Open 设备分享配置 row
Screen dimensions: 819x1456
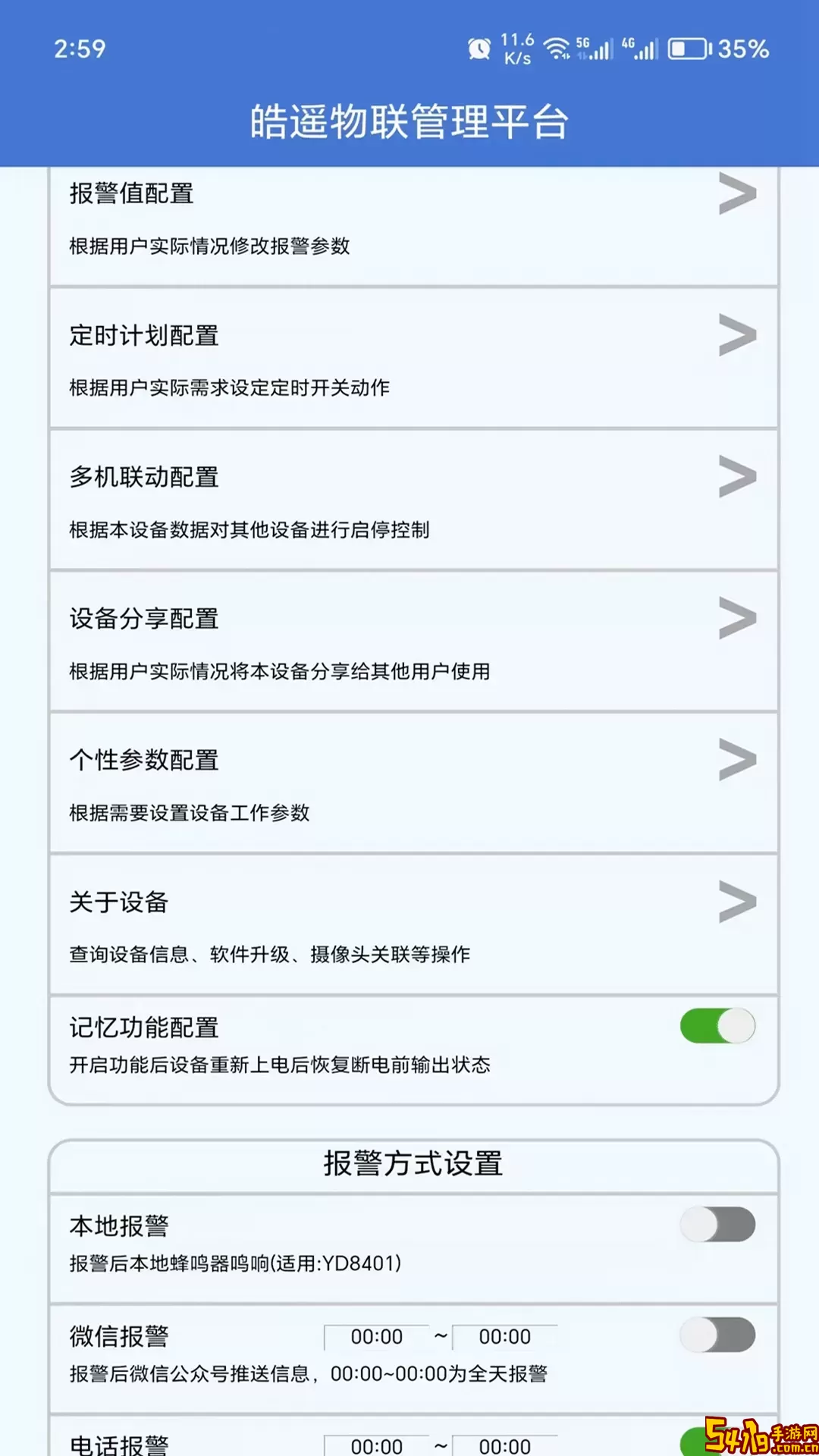(413, 642)
